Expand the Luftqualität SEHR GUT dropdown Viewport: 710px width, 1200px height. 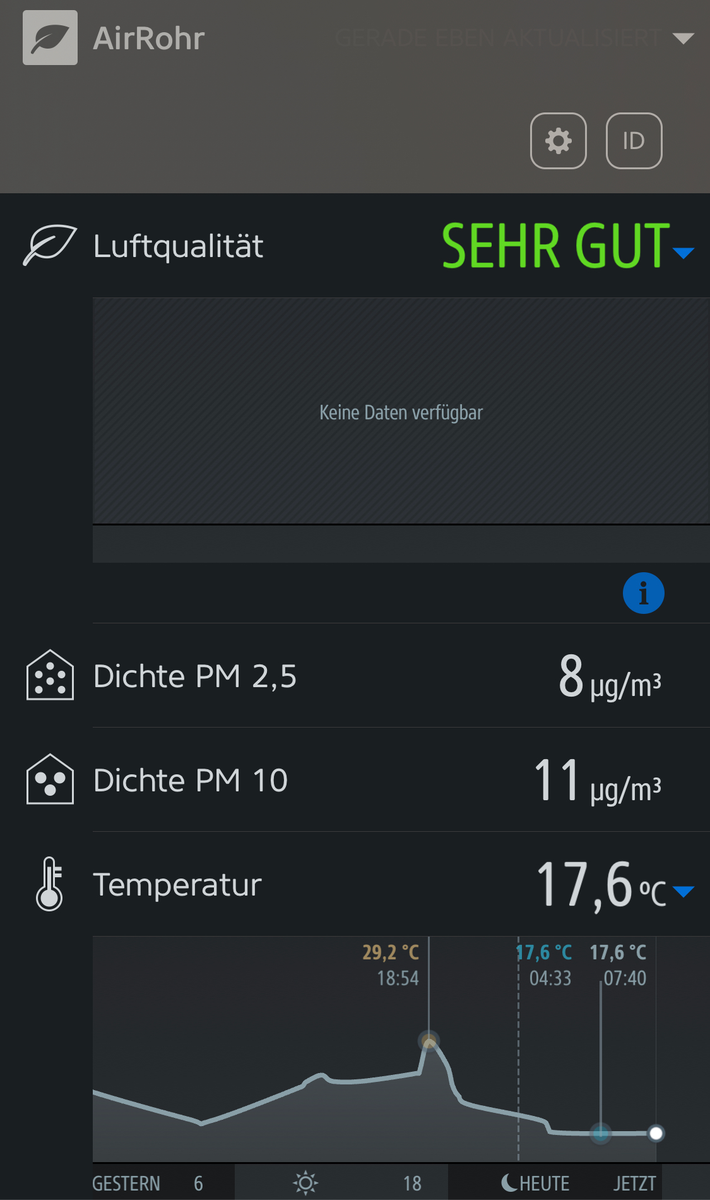click(683, 253)
